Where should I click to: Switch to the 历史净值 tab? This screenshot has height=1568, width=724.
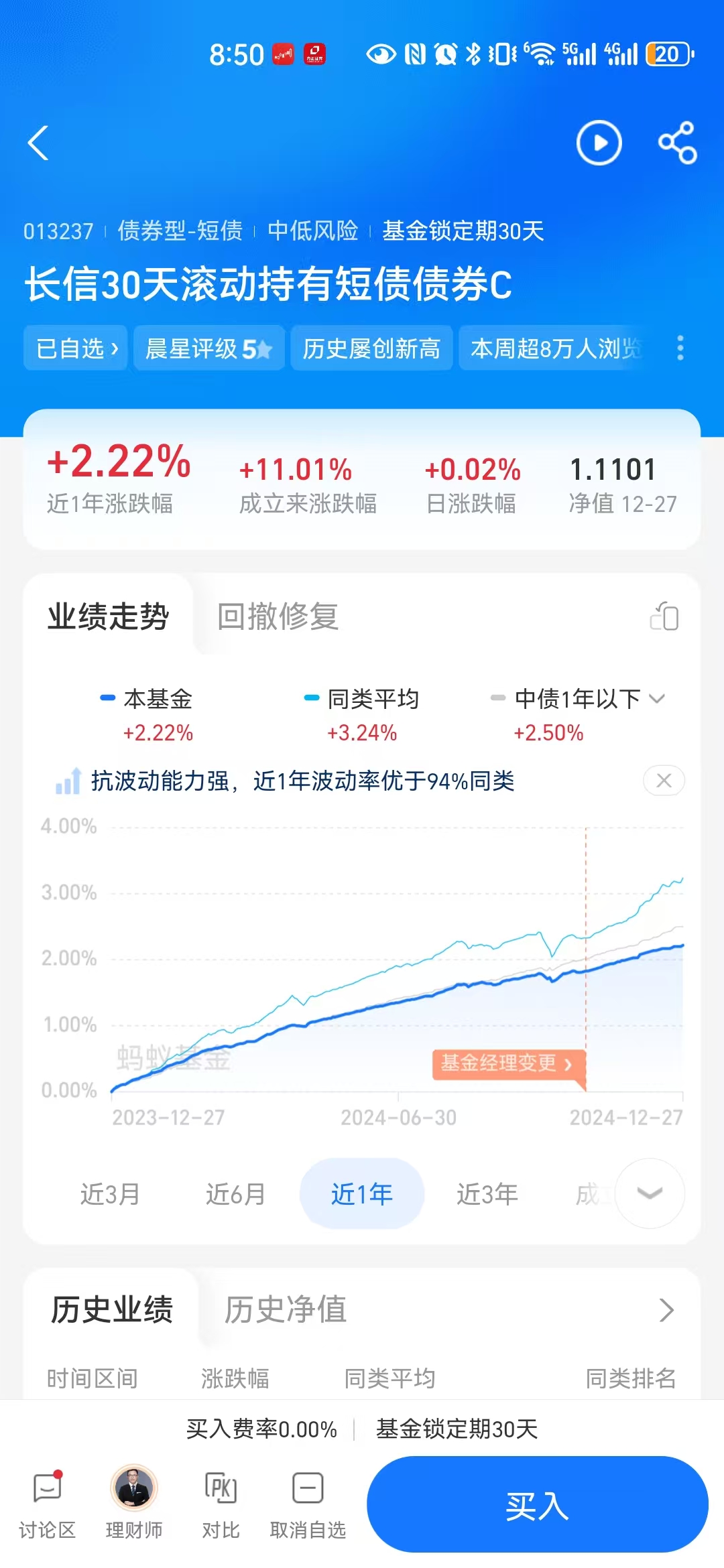coord(286,1309)
